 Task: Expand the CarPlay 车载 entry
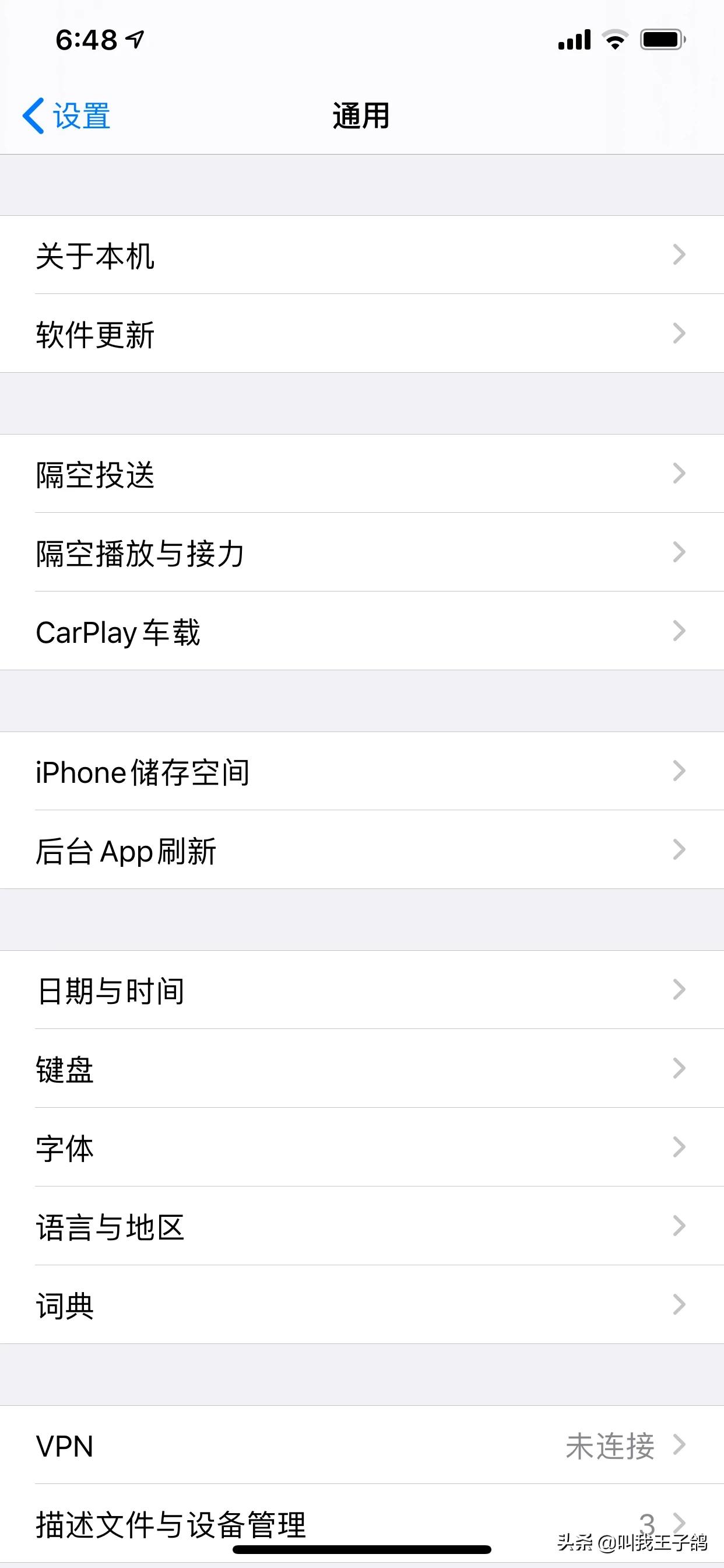(x=362, y=632)
